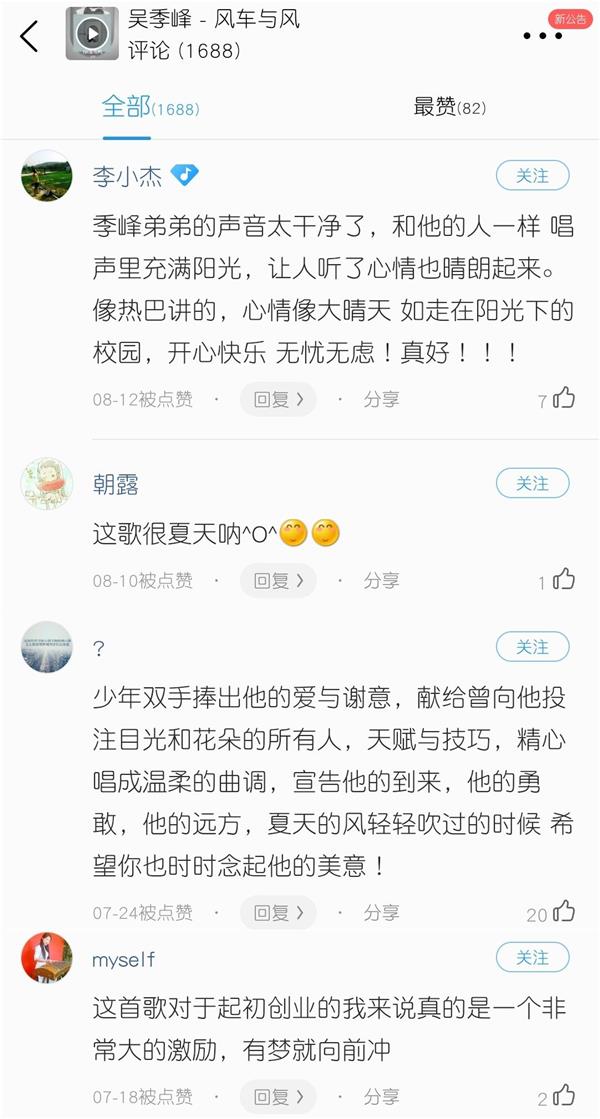Open the three-dot overflow menu
Viewport: 600px width, 1119px height.
click(x=542, y=37)
